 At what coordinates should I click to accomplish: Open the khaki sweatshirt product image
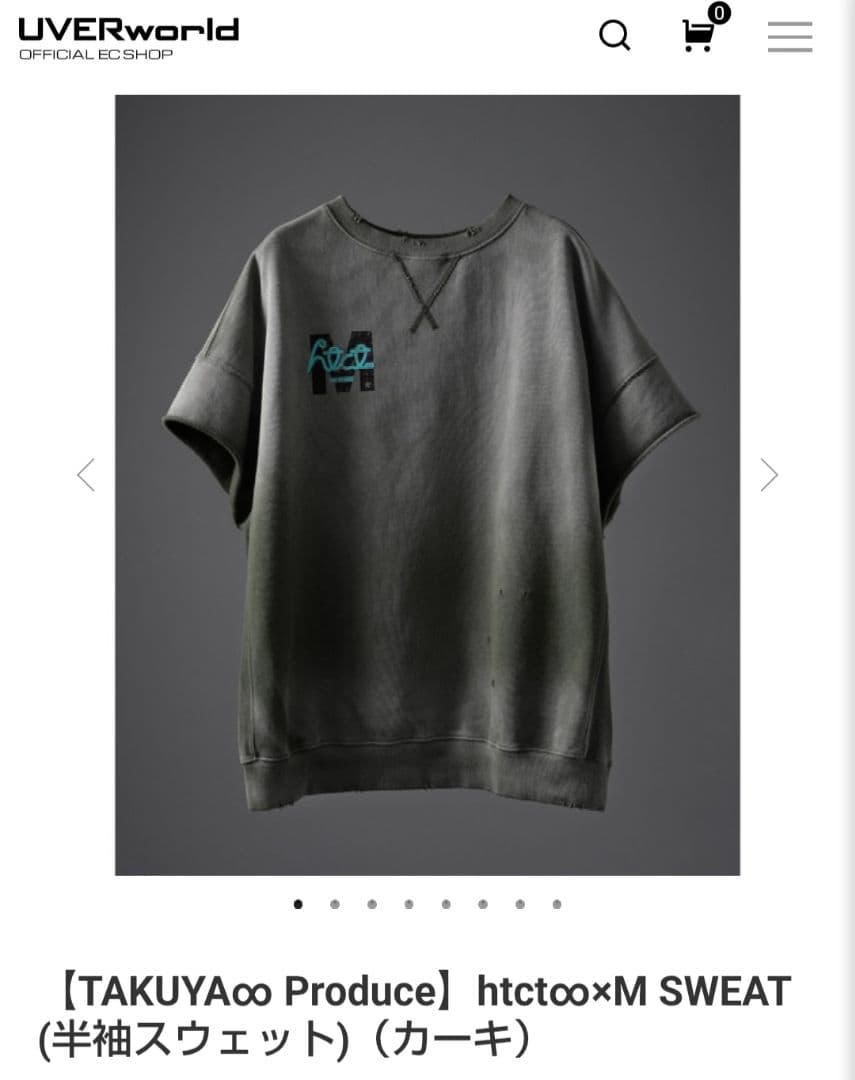(427, 485)
